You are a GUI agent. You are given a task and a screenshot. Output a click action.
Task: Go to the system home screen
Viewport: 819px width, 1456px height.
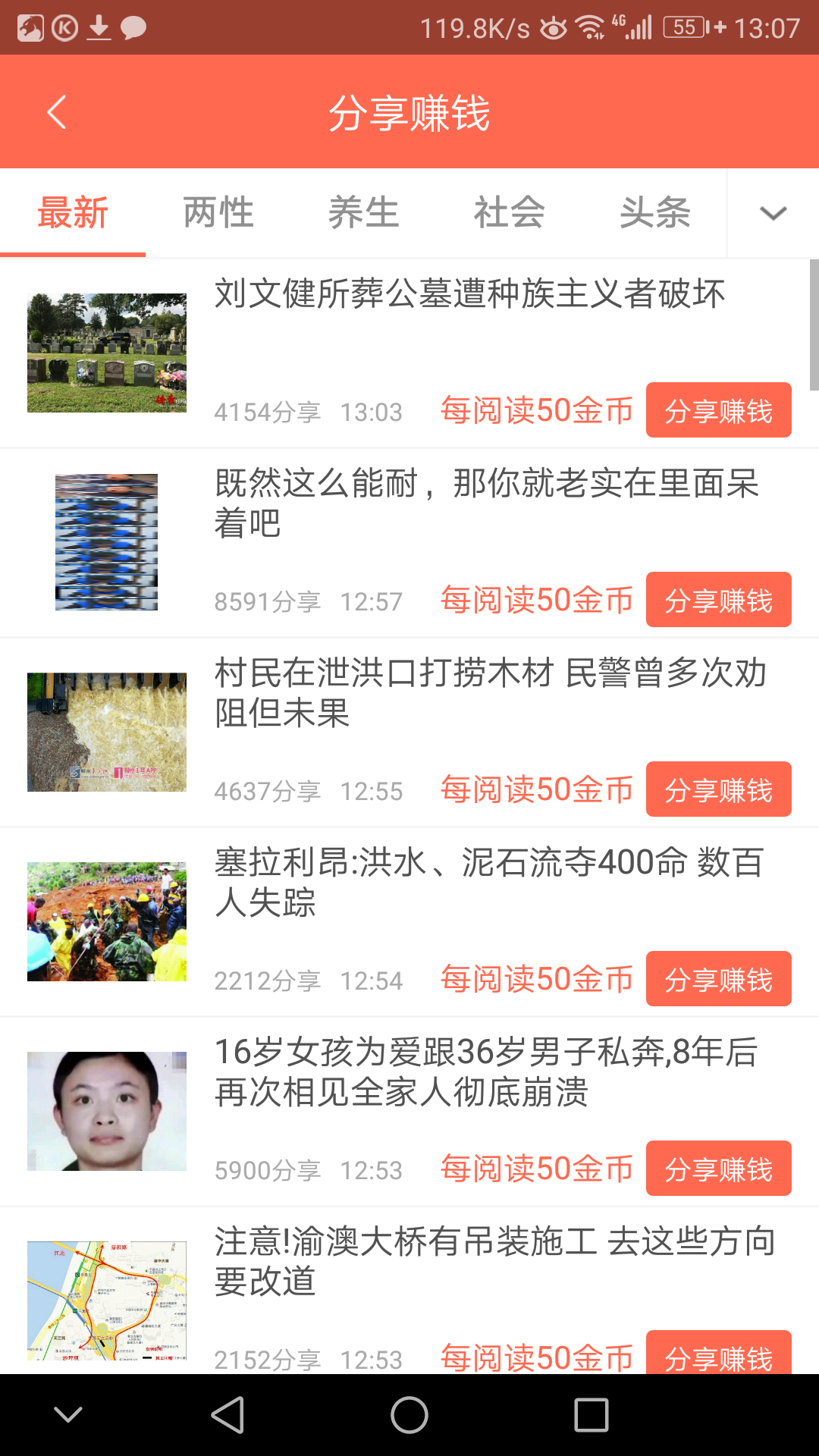(409, 1415)
